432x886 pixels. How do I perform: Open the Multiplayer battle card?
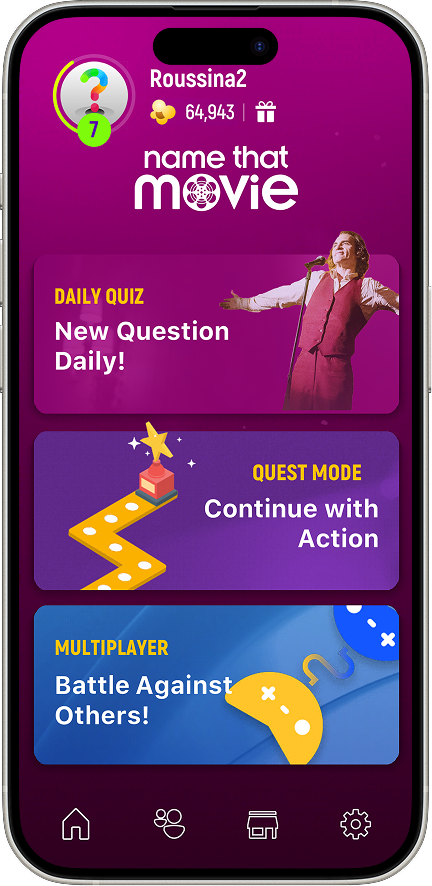[x=216, y=685]
